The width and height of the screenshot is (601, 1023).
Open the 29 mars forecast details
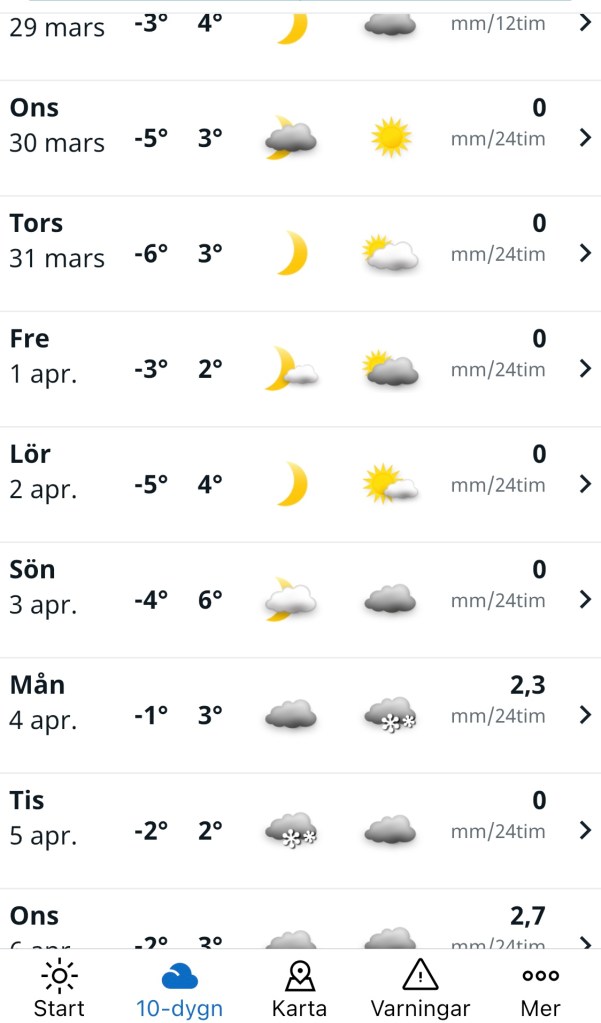click(x=300, y=28)
